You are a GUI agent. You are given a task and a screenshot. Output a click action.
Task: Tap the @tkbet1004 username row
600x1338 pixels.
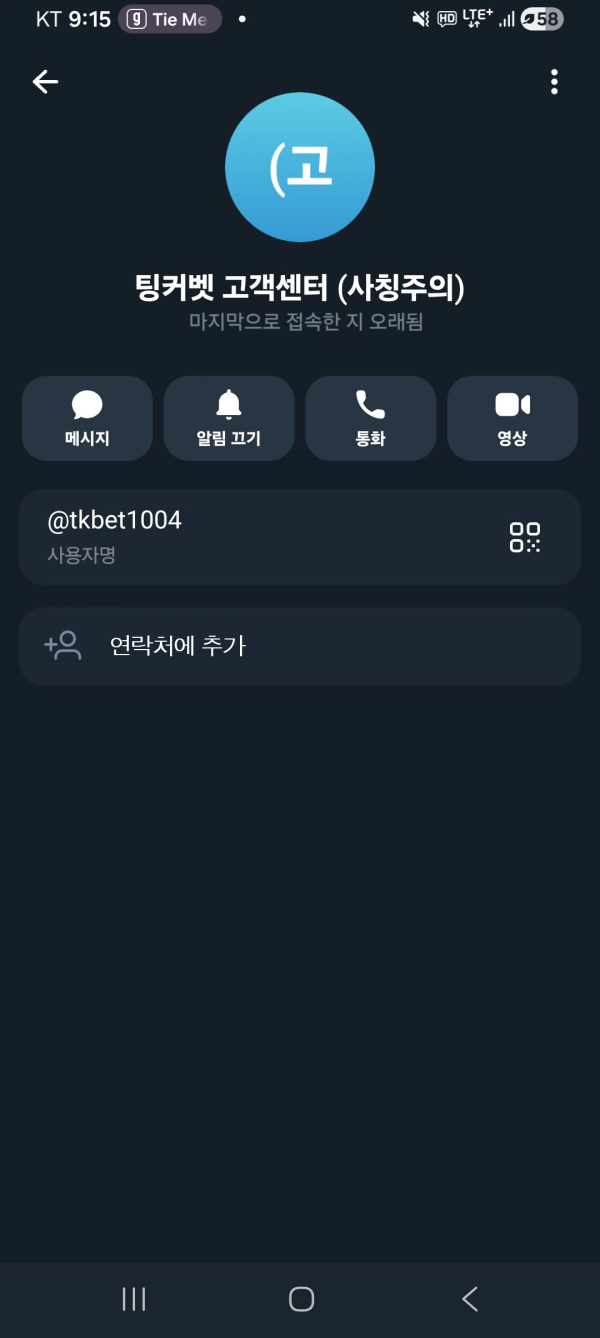[x=300, y=537]
